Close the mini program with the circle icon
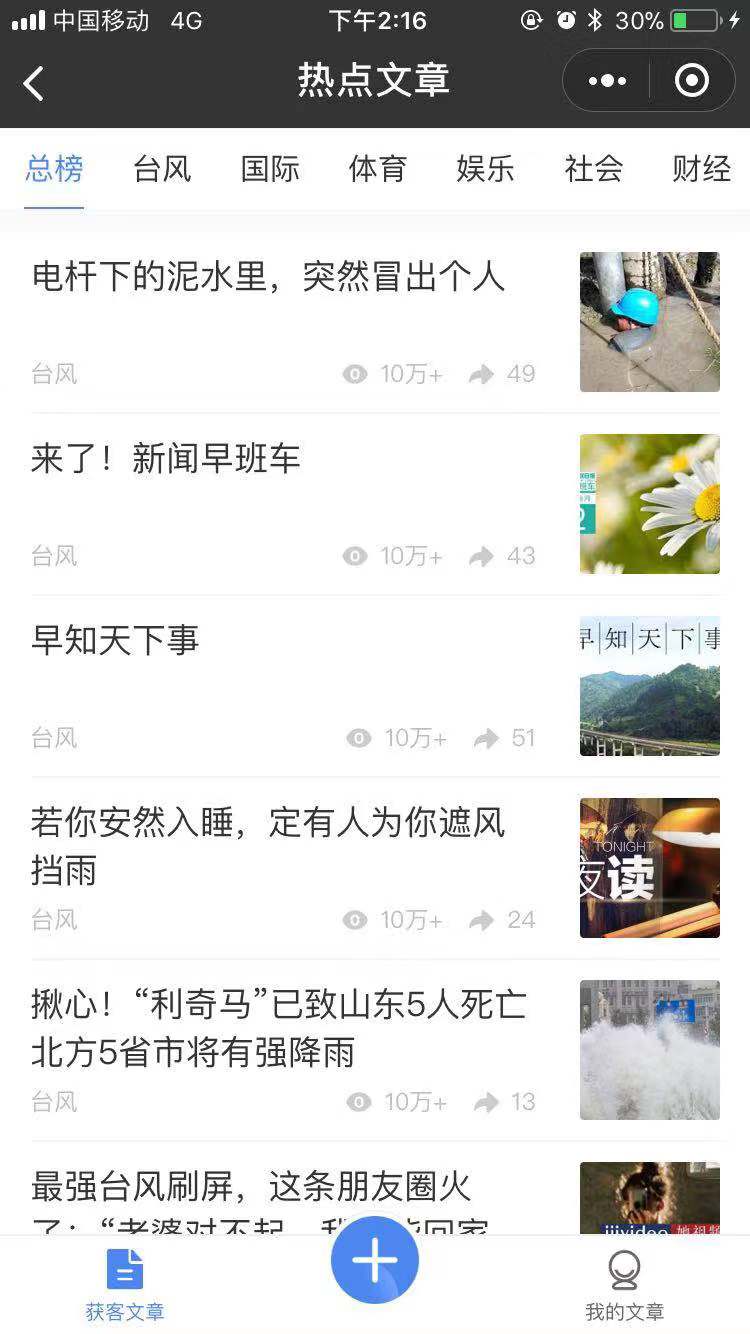 pyautogui.click(x=692, y=81)
